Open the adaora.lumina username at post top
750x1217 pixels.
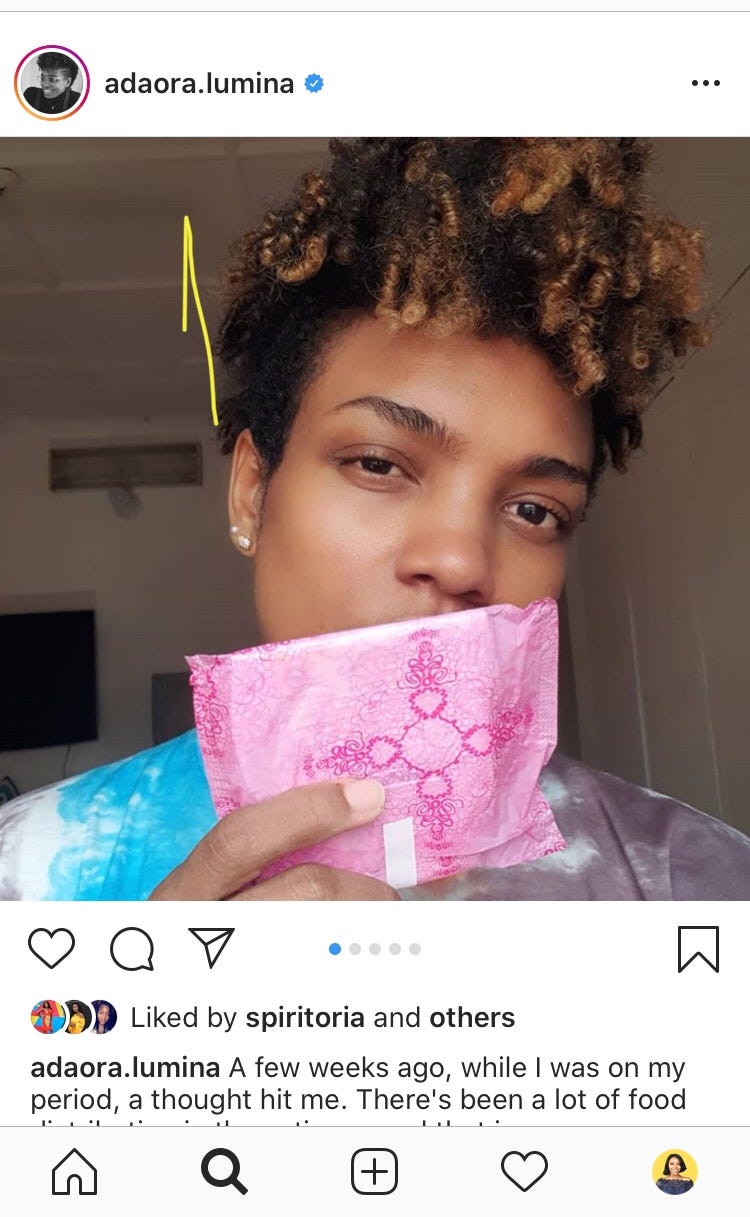(x=199, y=84)
